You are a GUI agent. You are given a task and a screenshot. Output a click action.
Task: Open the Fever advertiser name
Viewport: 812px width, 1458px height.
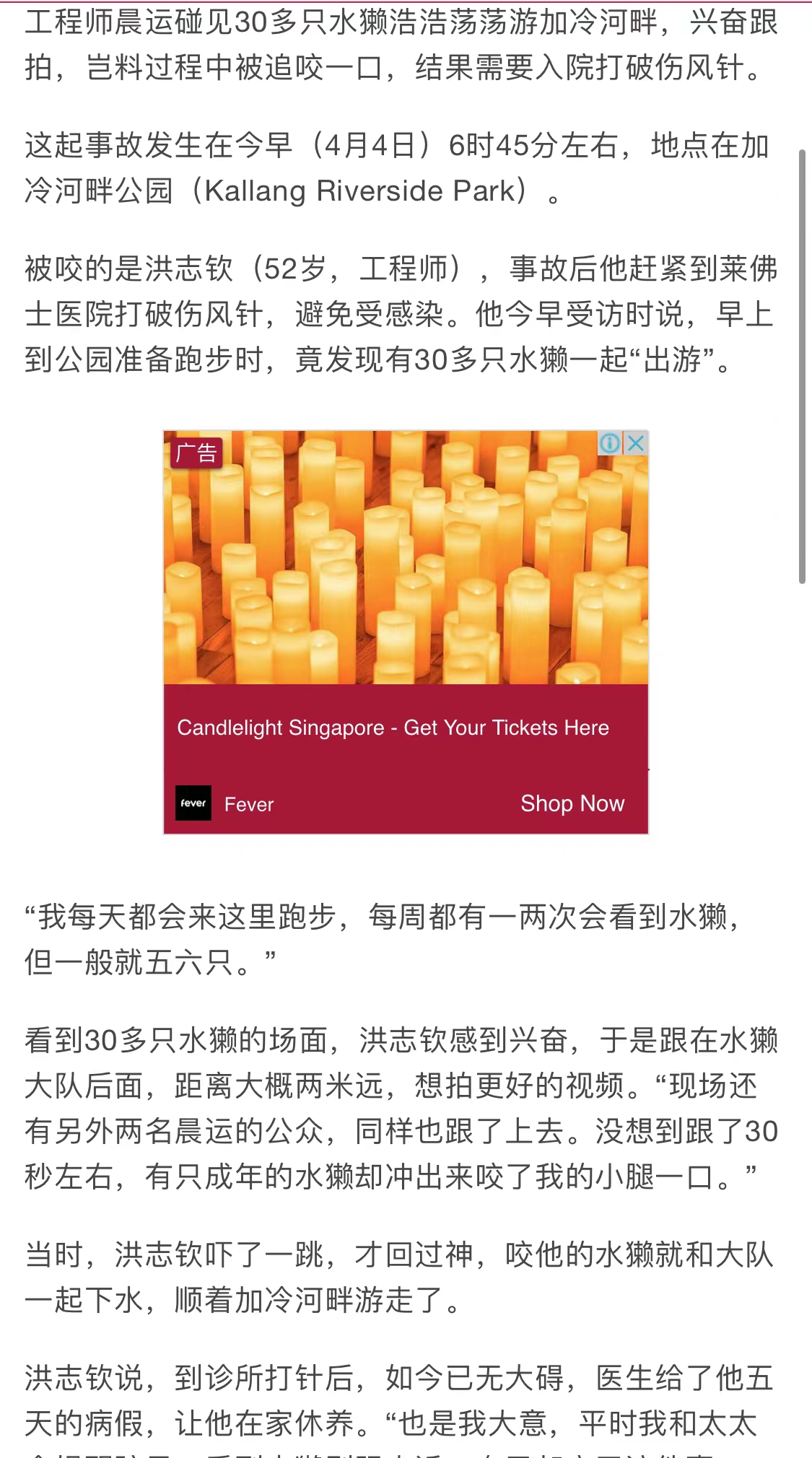(249, 804)
